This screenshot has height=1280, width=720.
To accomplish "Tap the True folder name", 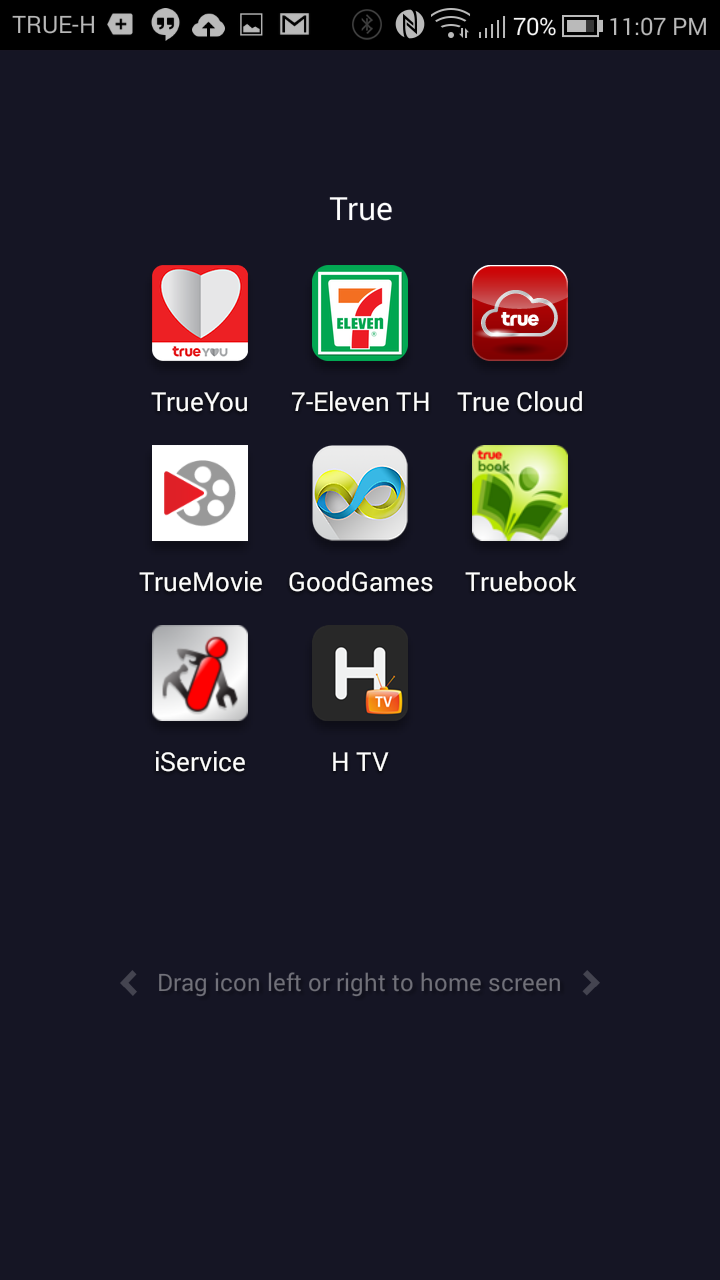I will (361, 209).
